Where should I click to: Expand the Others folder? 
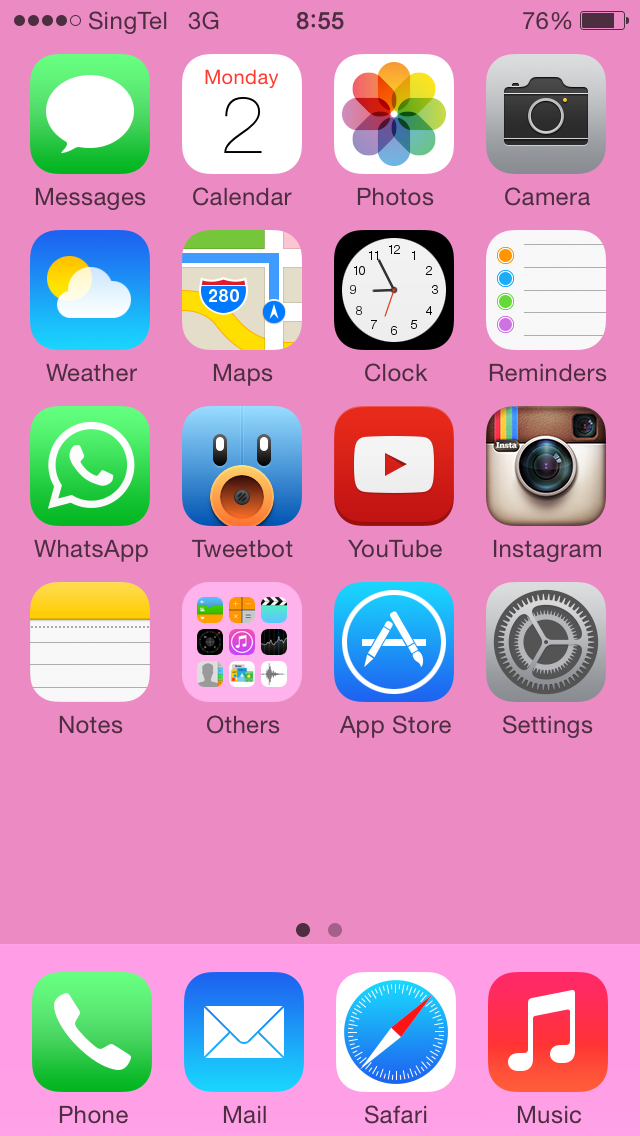(x=242, y=642)
